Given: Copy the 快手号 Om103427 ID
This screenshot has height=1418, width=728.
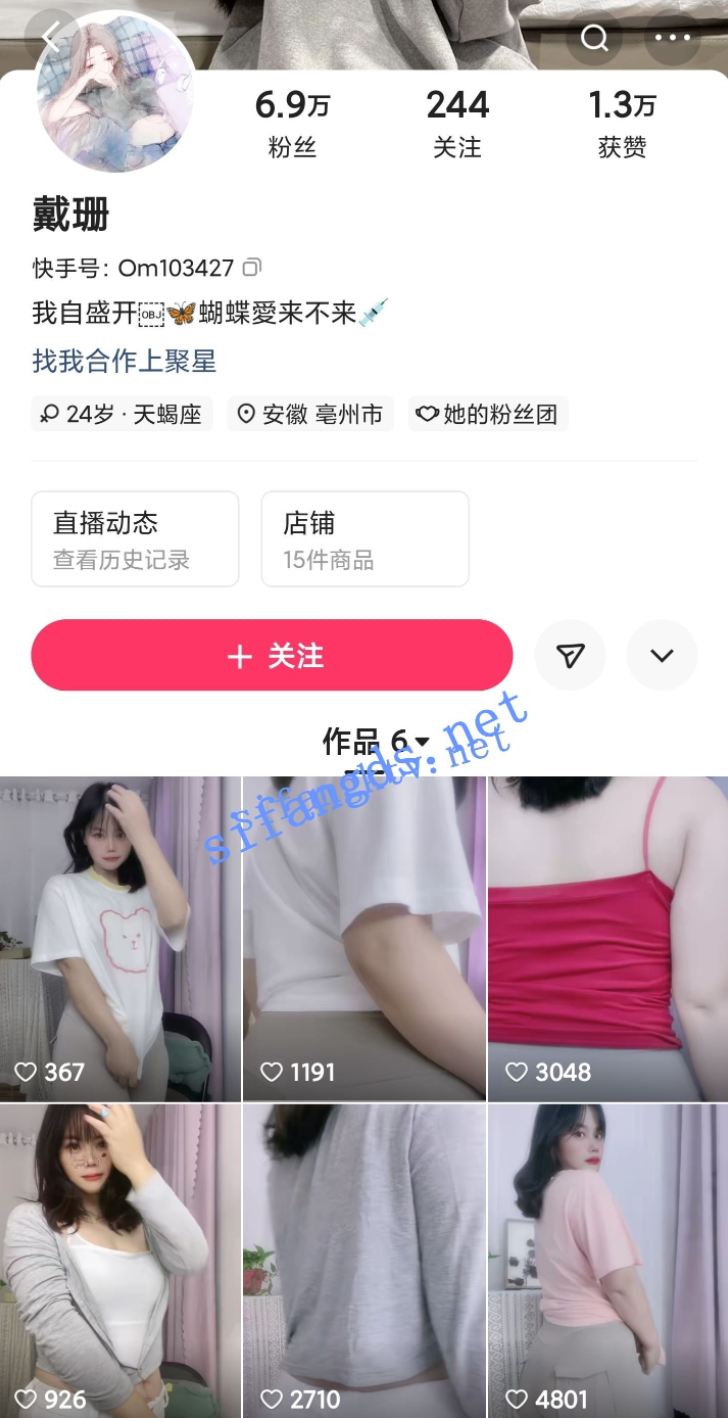Looking at the screenshot, I should (252, 267).
